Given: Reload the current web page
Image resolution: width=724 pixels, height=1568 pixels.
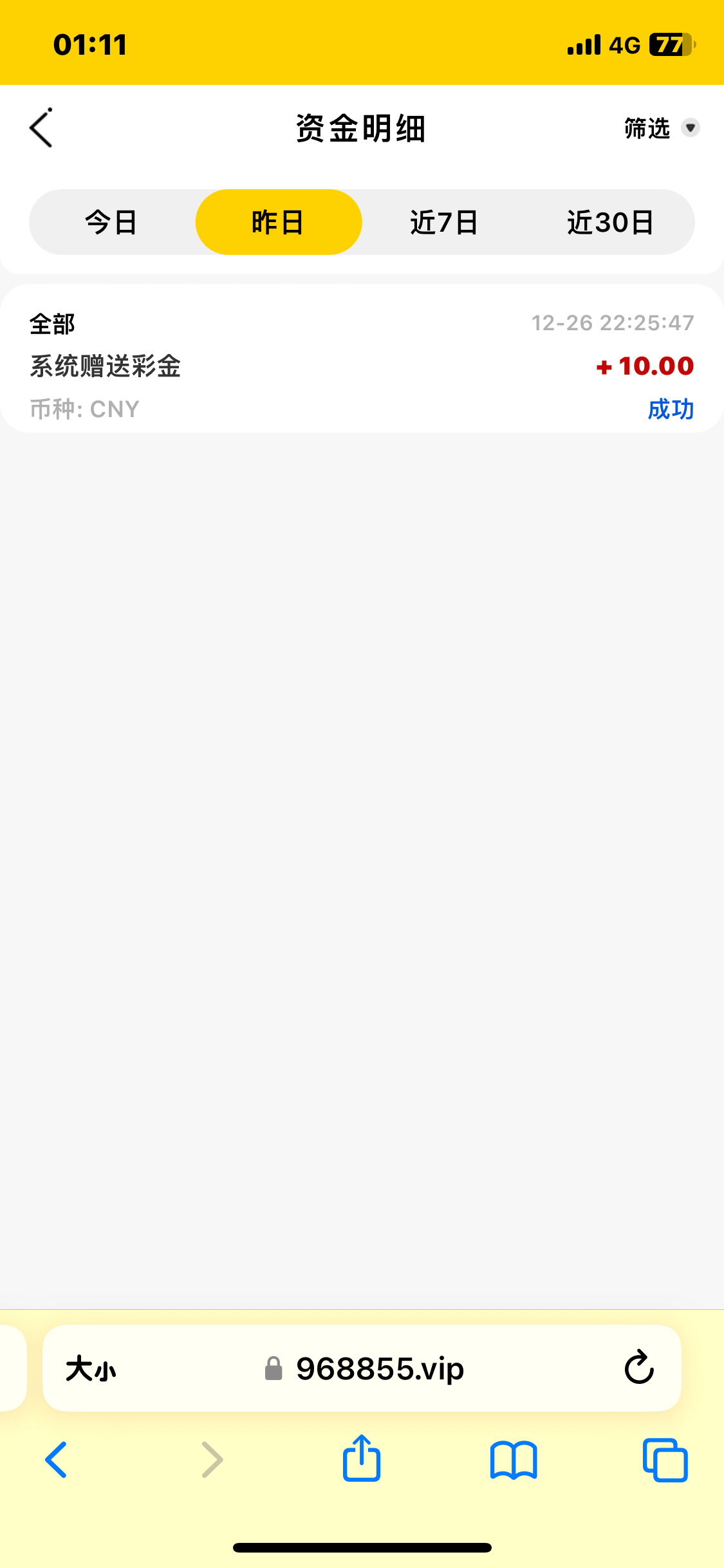Looking at the screenshot, I should click(639, 1368).
